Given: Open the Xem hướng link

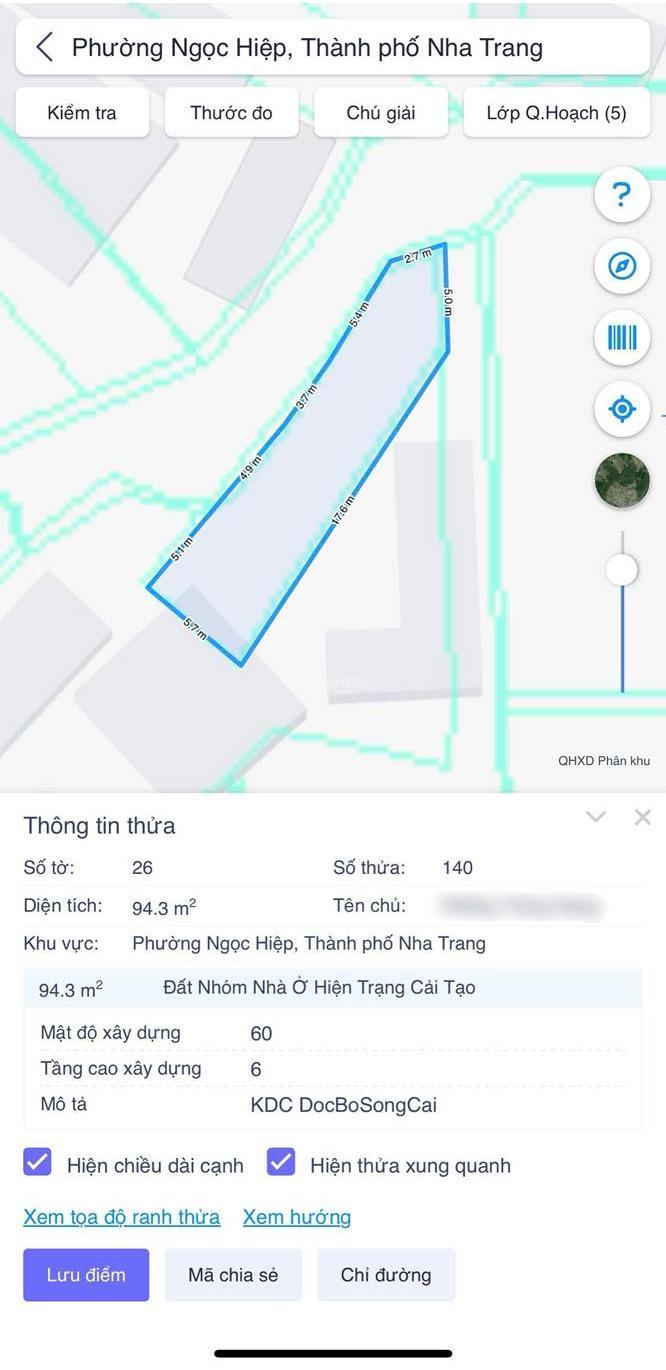Looking at the screenshot, I should pos(296,1217).
